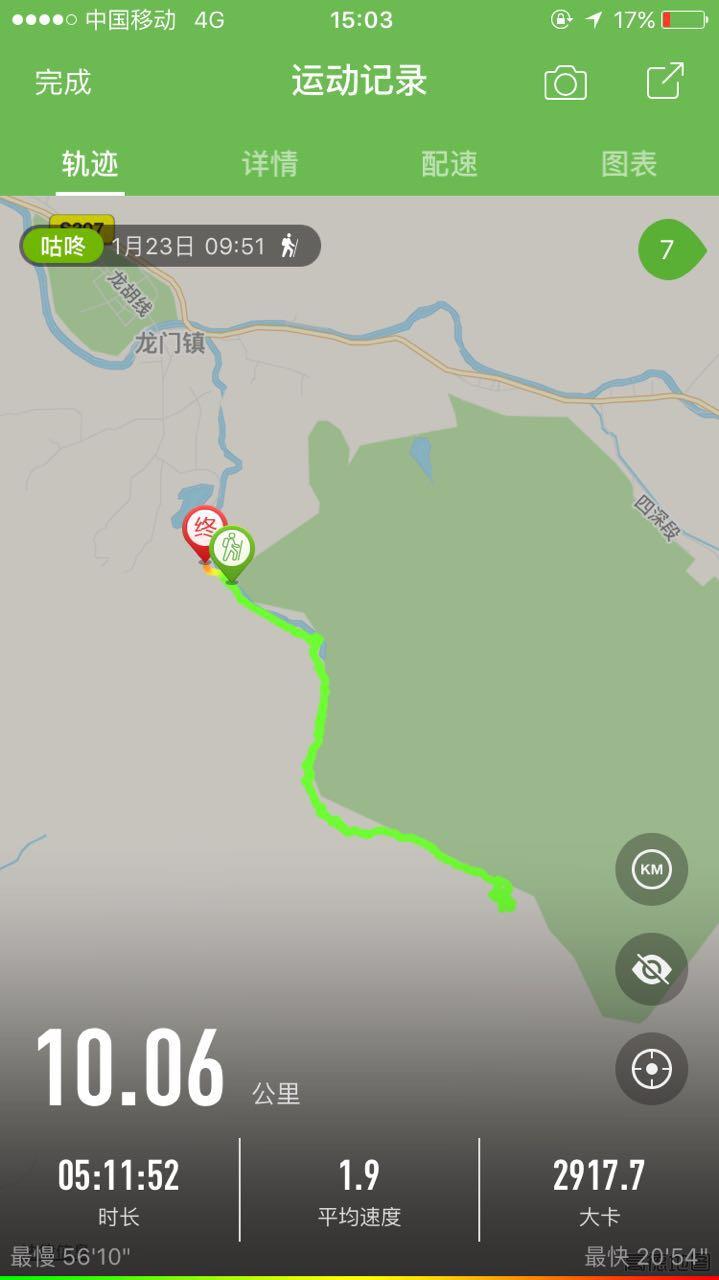Screen dimensions: 719x1280
Task: Toggle the KM markers button
Action: click(651, 869)
